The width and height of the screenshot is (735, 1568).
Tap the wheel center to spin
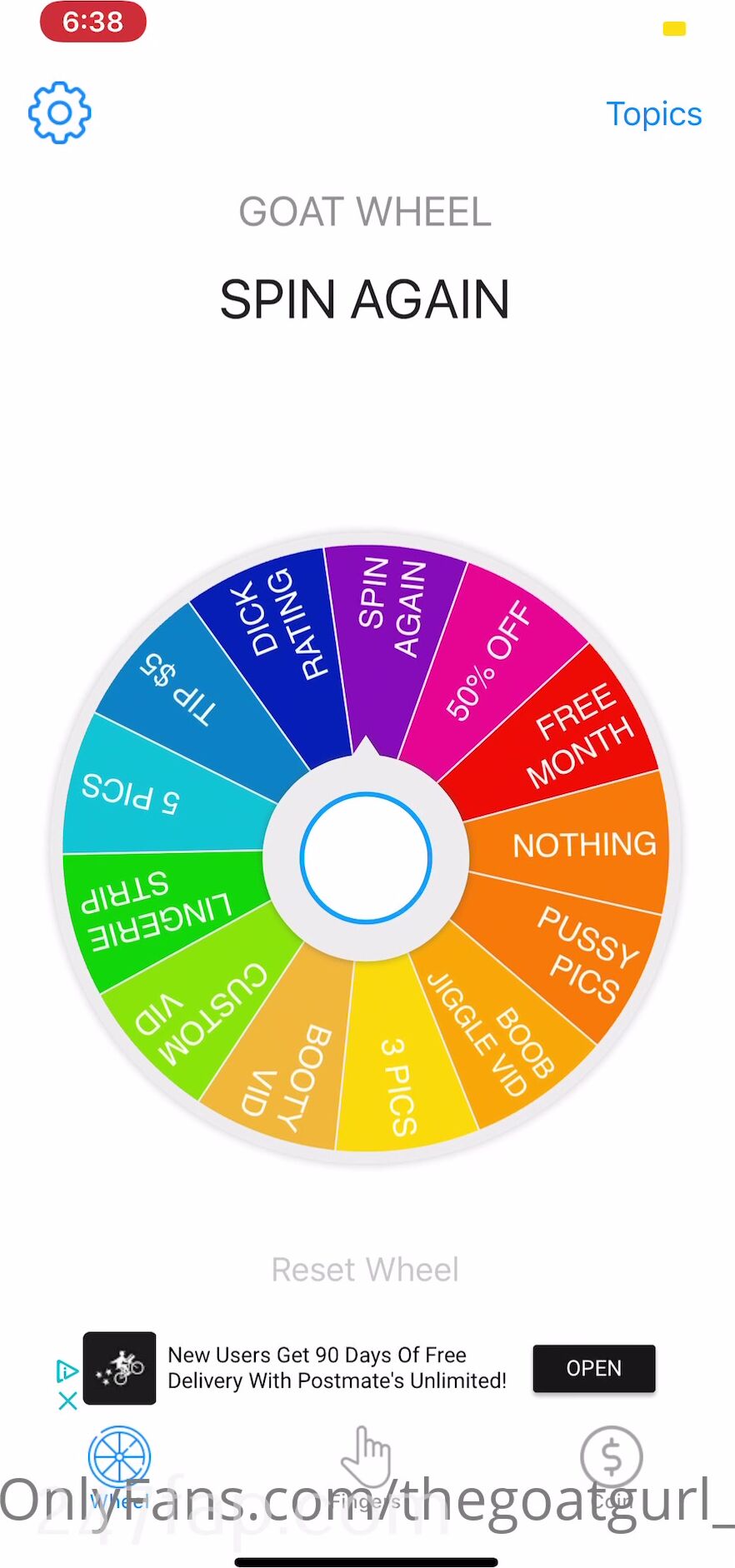point(366,858)
